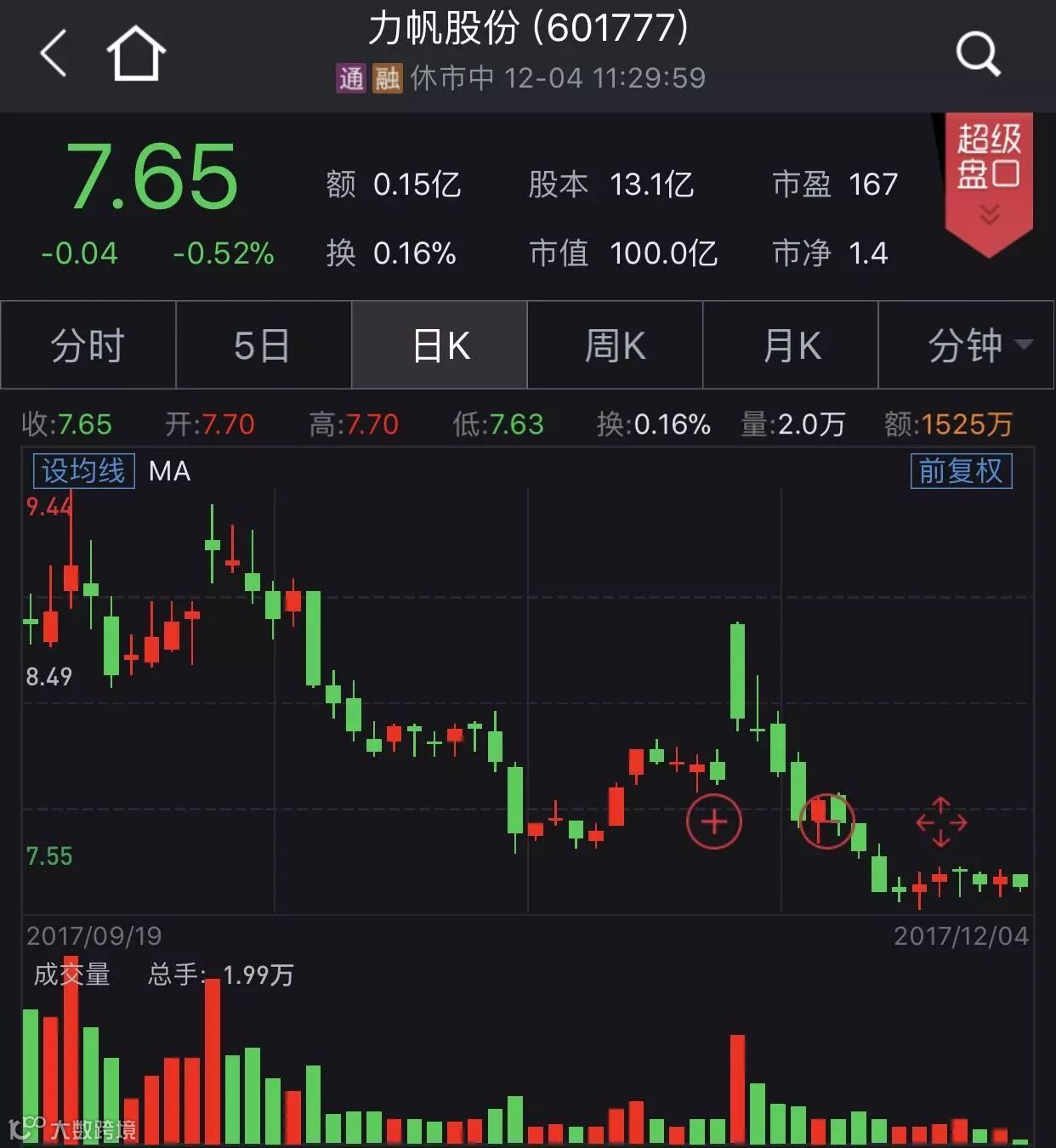Change the 前复权 adjustment setting
Image resolution: width=1056 pixels, height=1148 pixels.
(961, 470)
